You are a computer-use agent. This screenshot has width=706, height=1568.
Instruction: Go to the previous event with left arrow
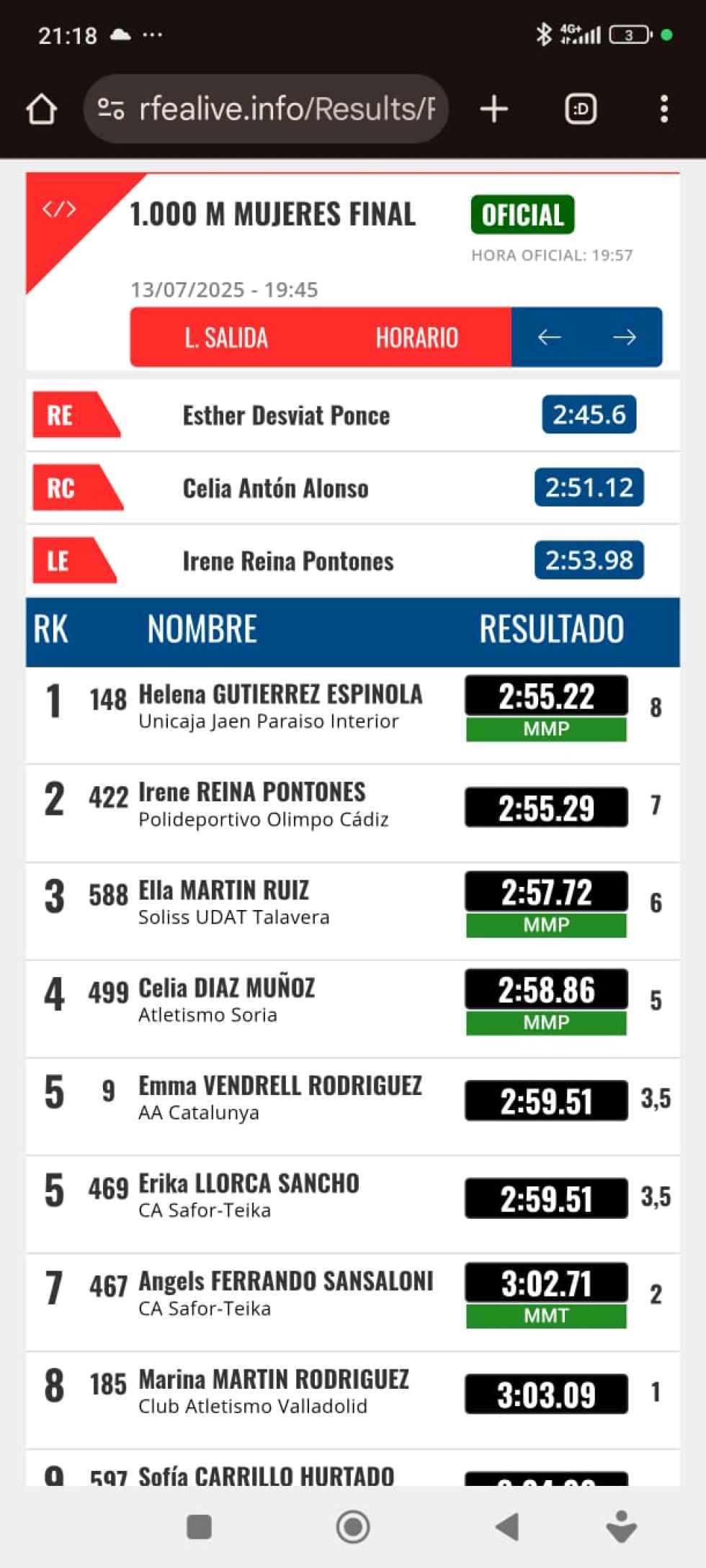point(549,338)
